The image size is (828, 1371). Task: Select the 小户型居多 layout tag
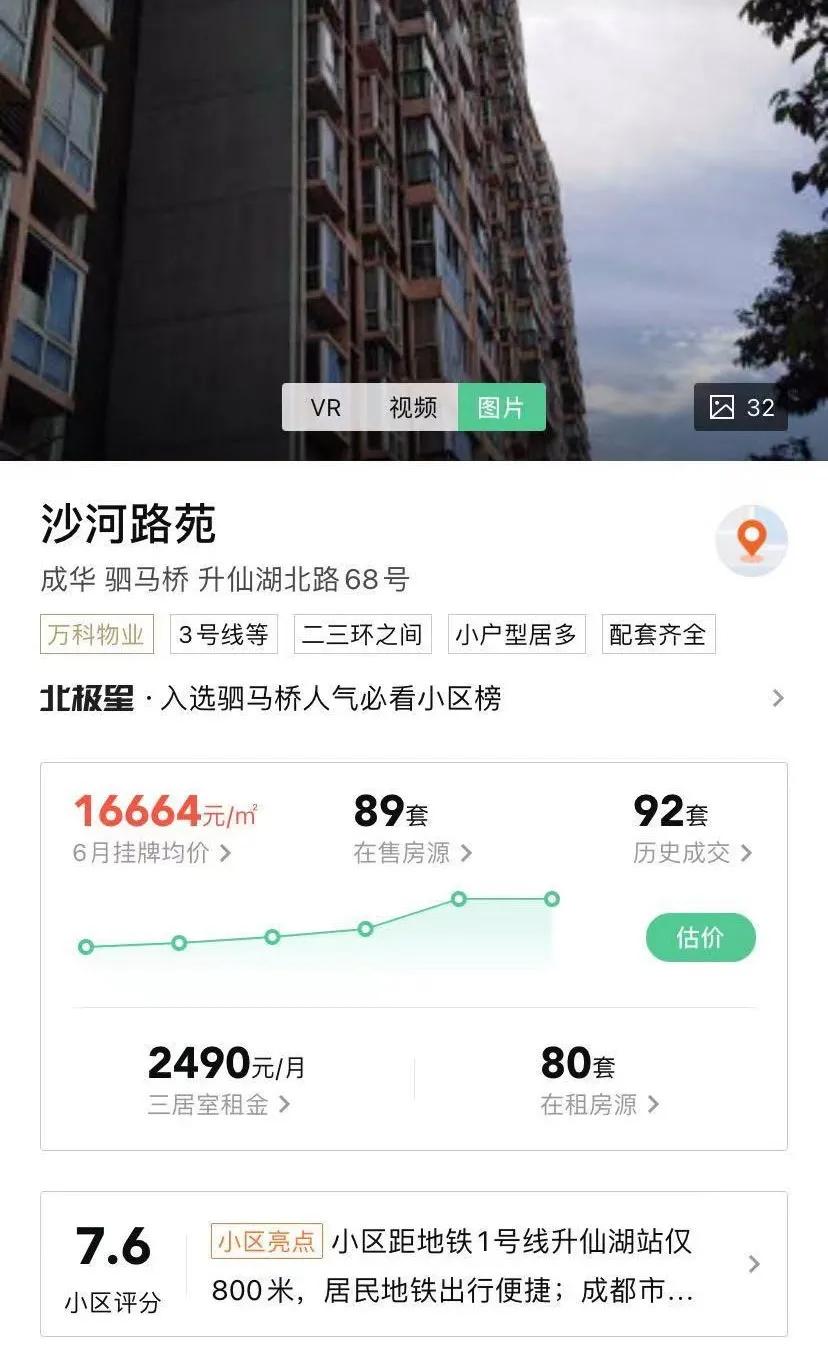515,634
